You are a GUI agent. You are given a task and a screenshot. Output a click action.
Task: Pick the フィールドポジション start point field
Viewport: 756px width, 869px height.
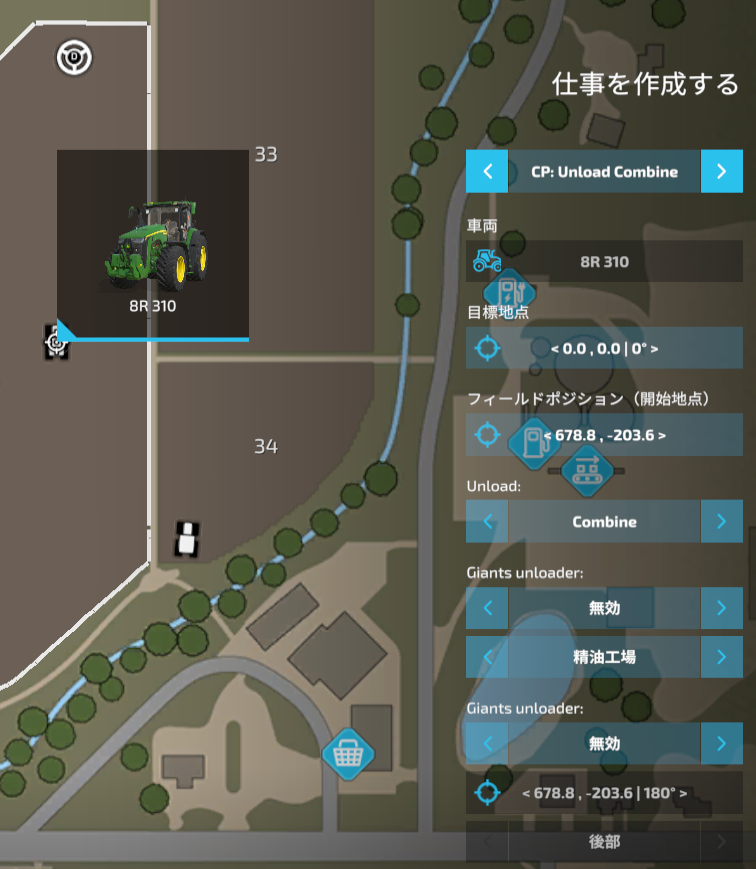pos(604,435)
